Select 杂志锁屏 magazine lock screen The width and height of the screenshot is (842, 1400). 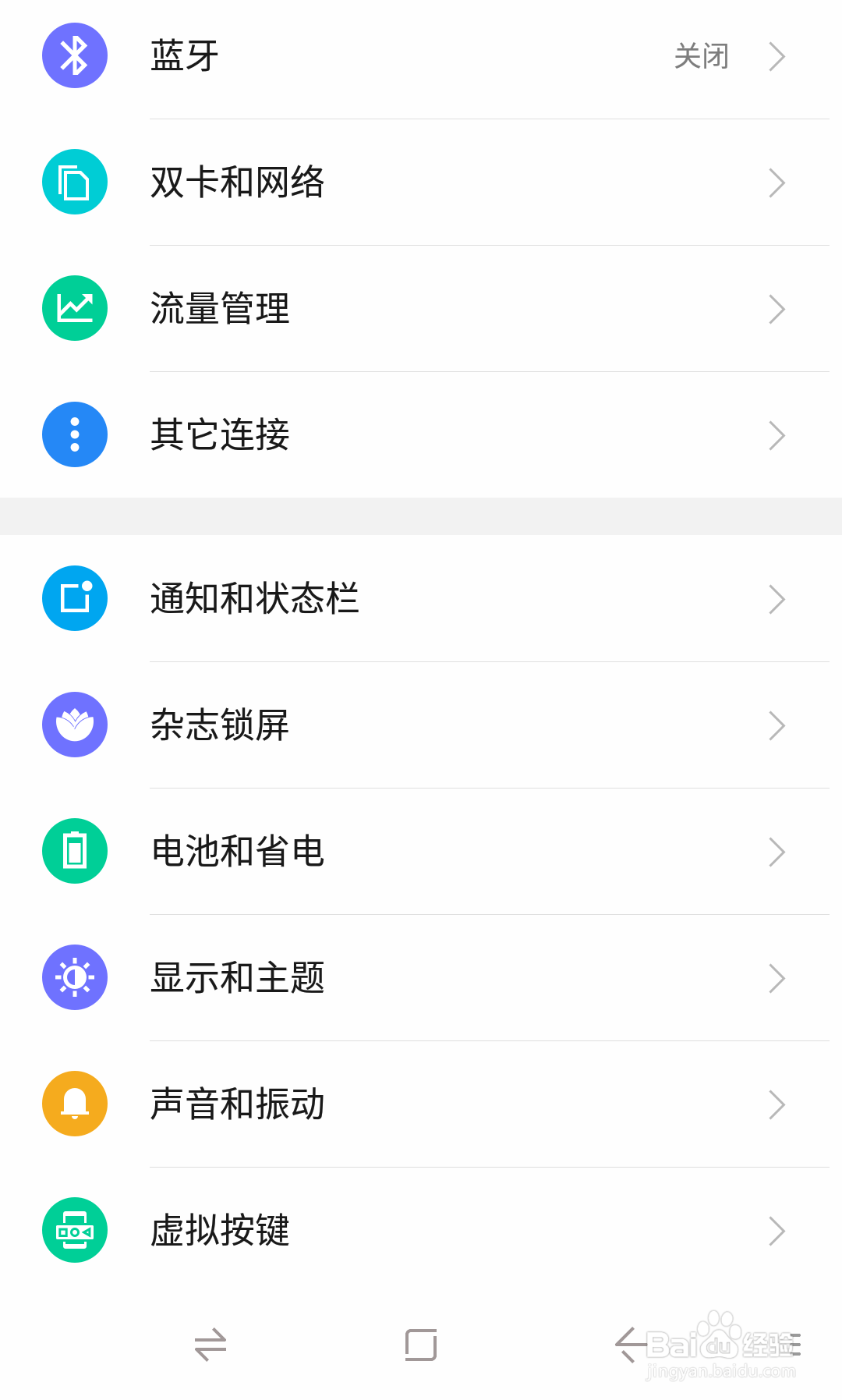pos(421,725)
